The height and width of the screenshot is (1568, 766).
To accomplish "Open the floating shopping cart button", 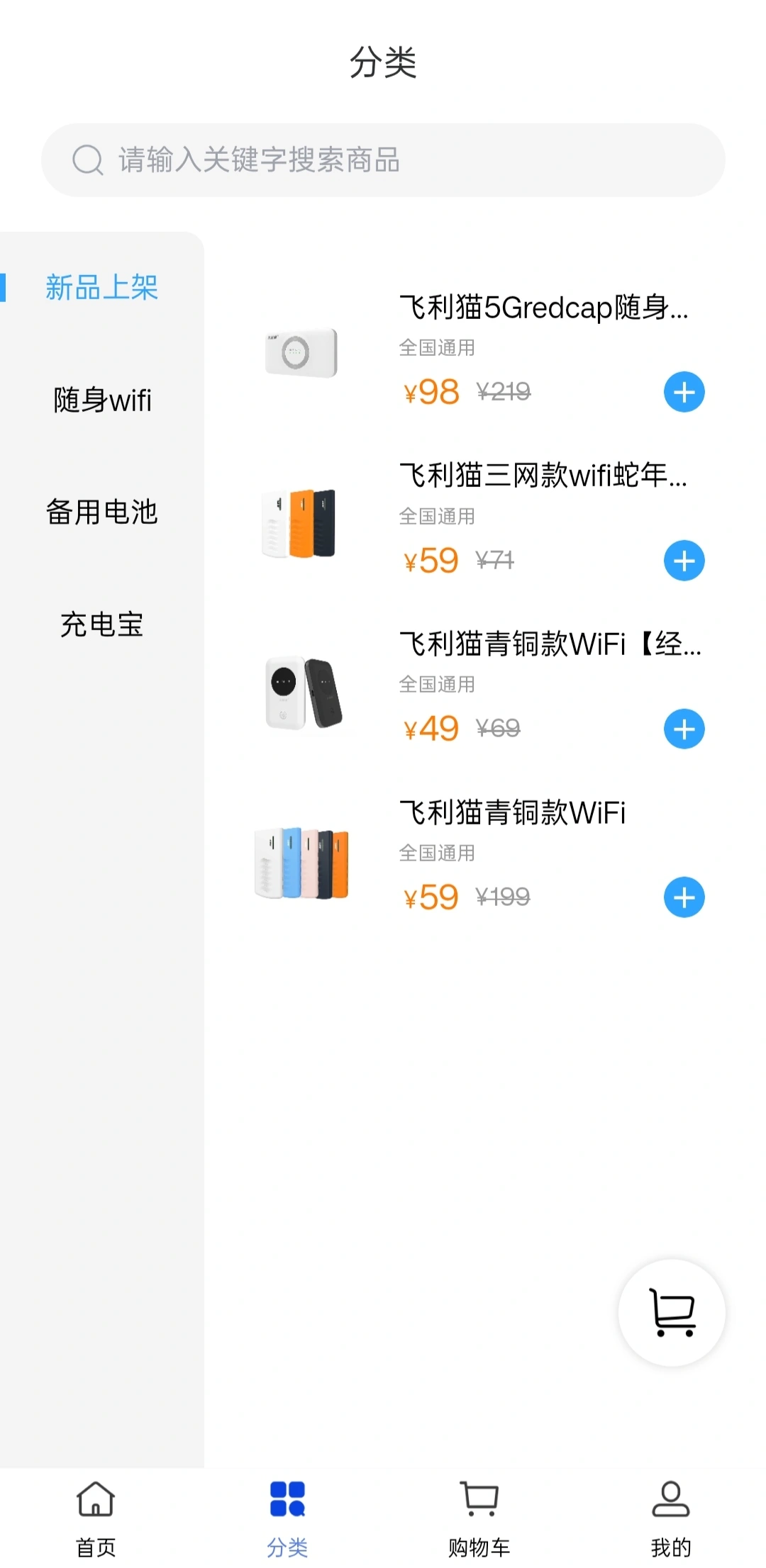I will point(671,1313).
